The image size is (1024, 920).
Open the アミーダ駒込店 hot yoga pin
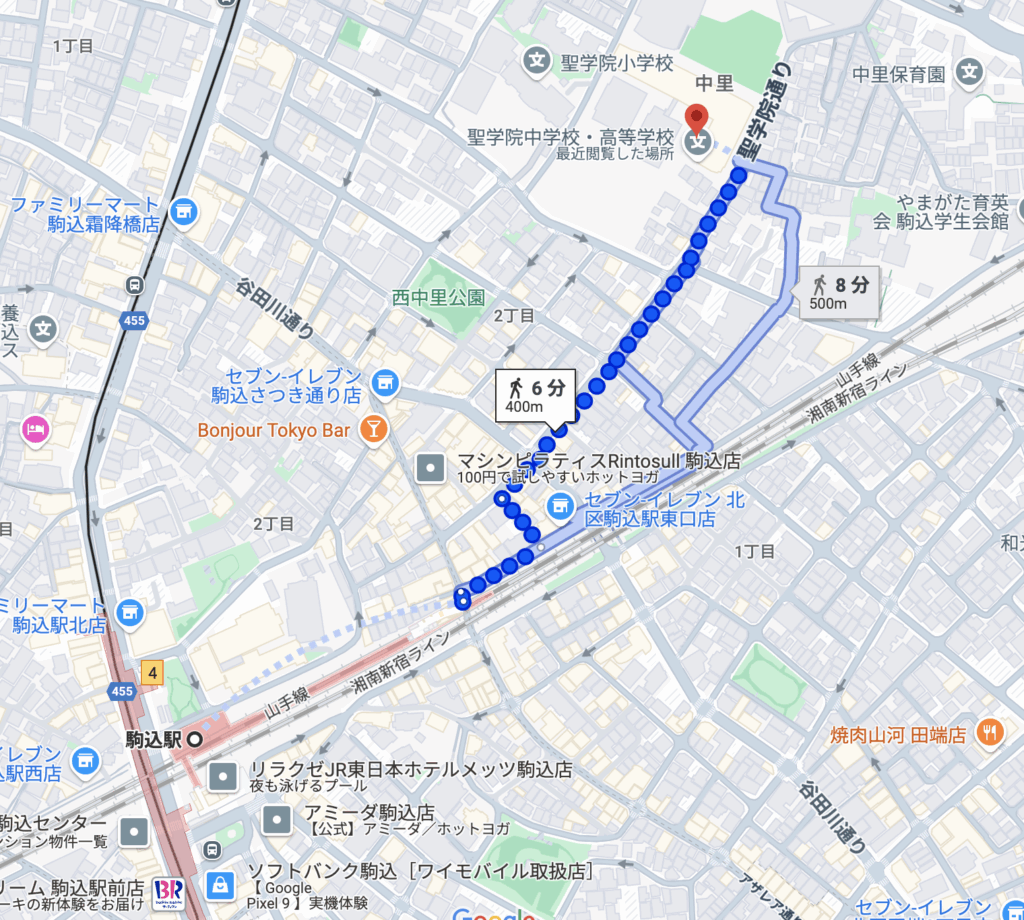tap(277, 820)
